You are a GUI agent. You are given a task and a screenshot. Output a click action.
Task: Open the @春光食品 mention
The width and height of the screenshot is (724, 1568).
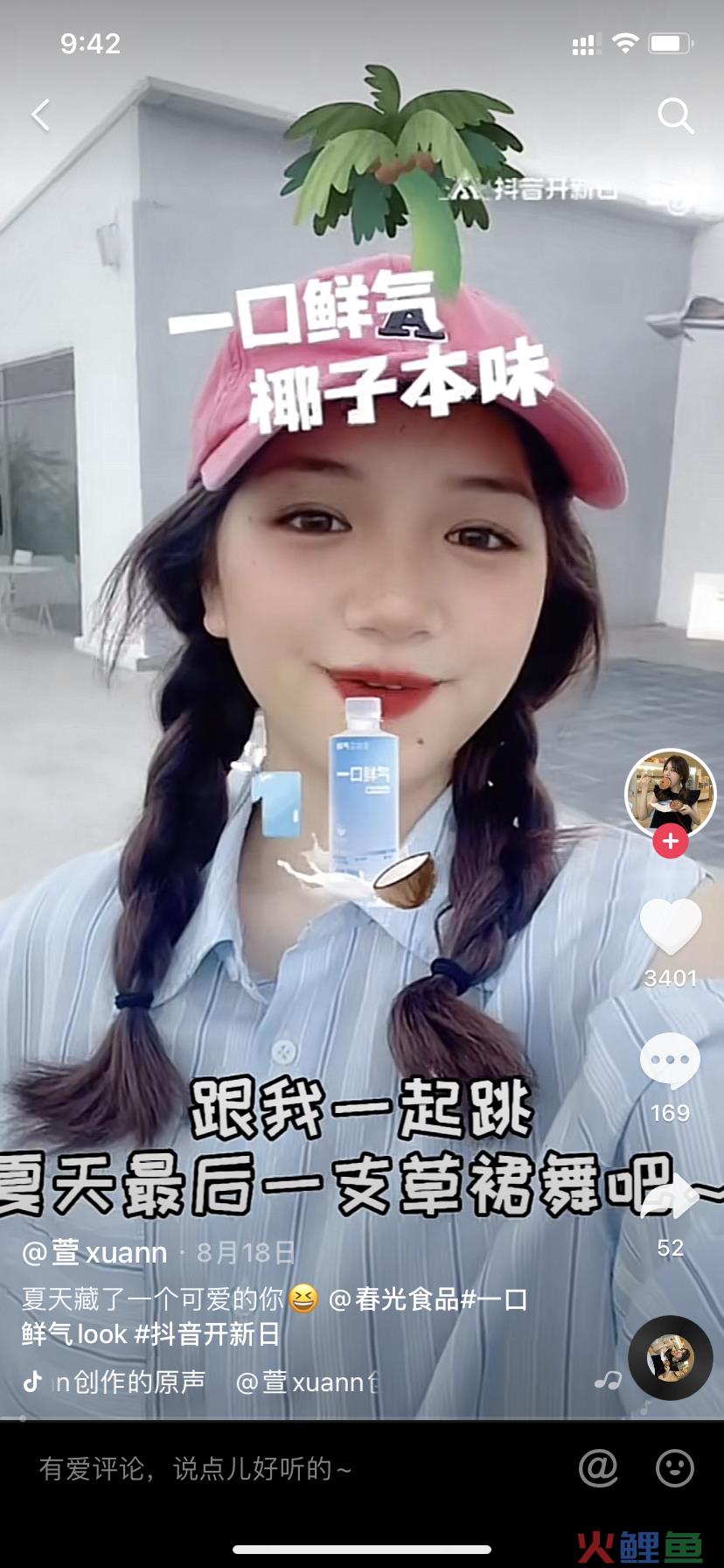pyautogui.click(x=393, y=1299)
